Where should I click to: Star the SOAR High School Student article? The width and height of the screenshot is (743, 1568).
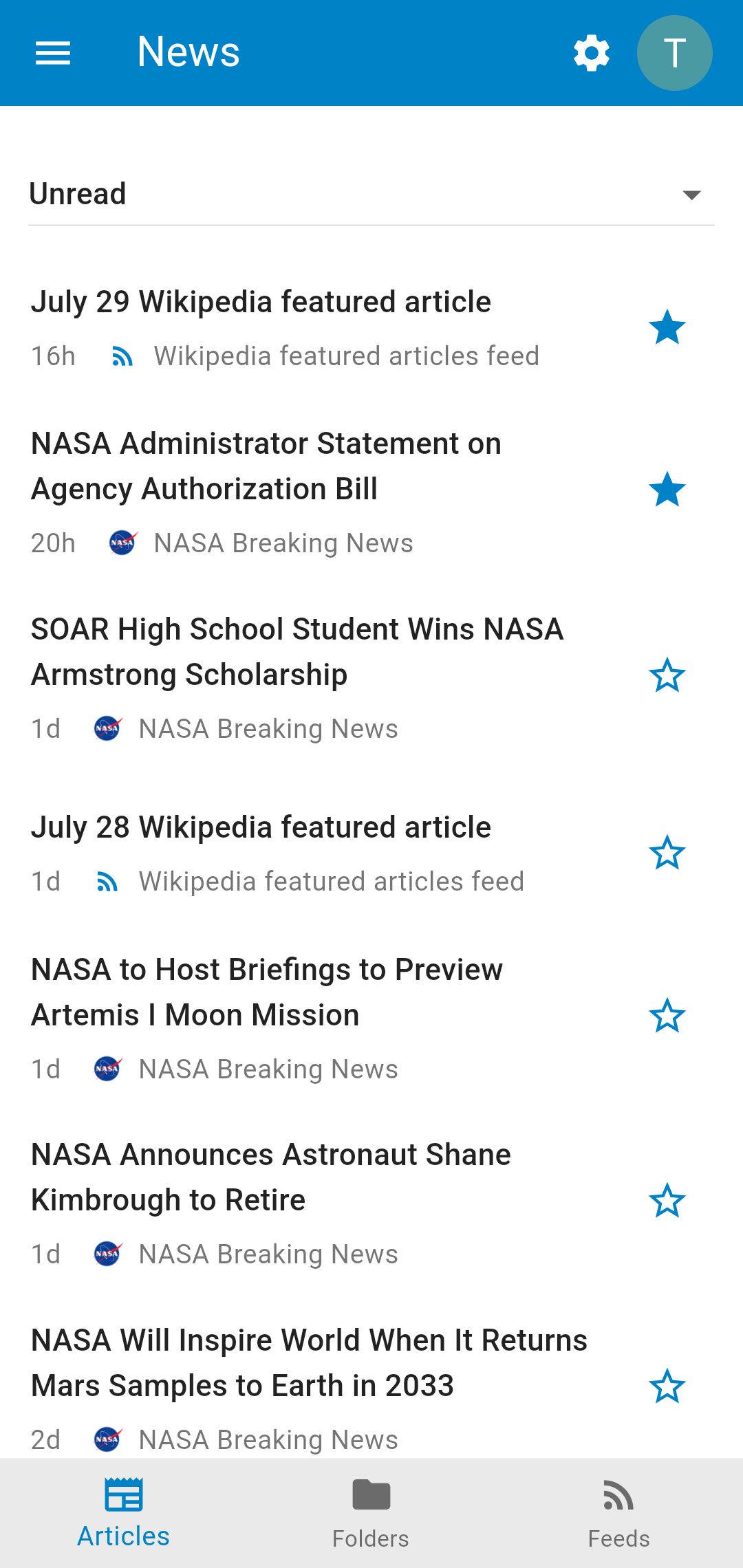click(667, 675)
